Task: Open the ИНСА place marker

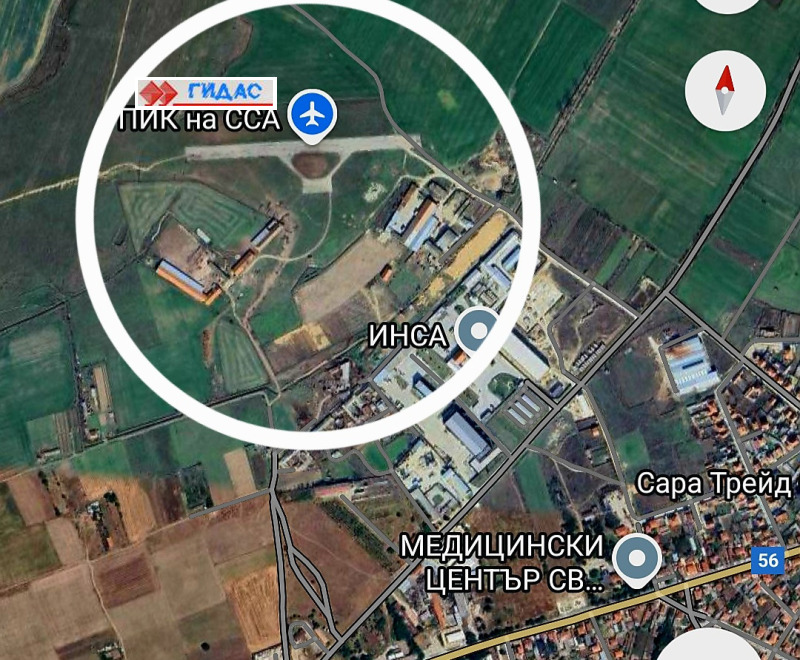Action: [478, 331]
